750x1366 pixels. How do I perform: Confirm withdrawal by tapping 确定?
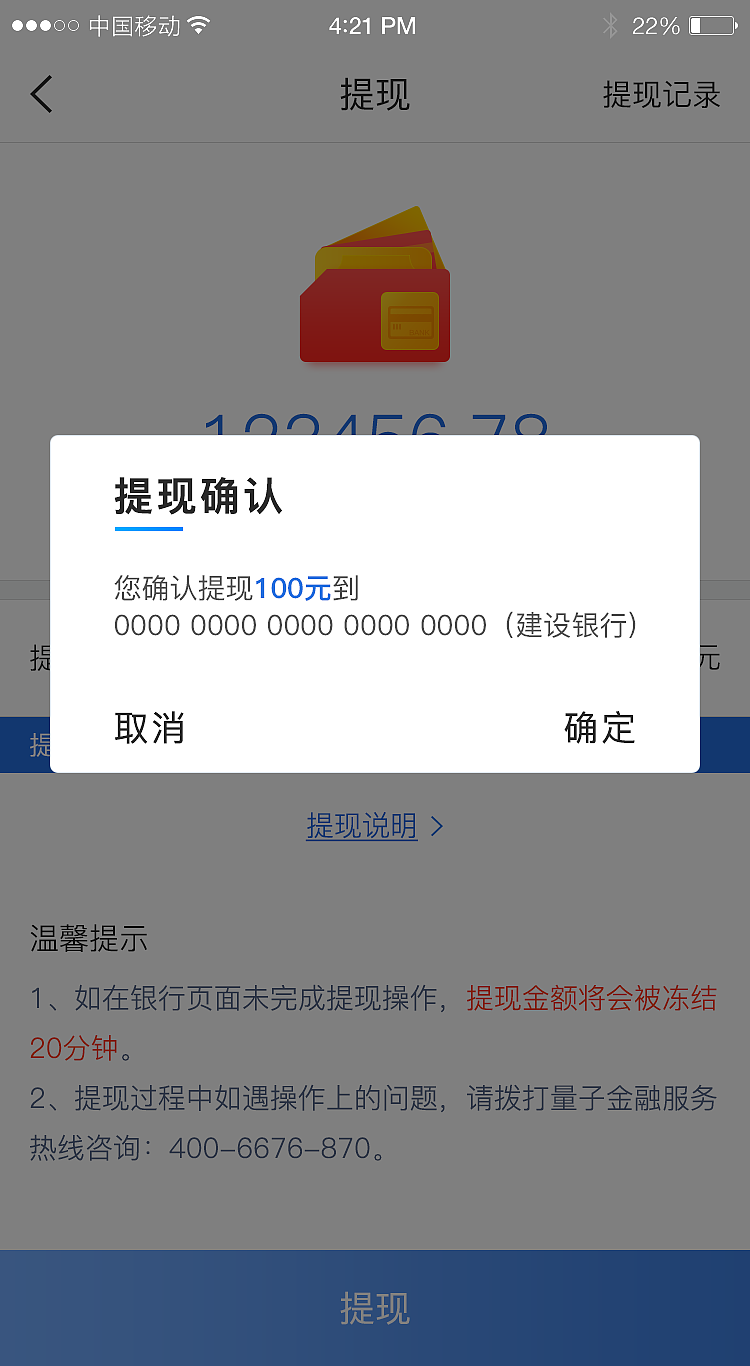click(x=599, y=729)
